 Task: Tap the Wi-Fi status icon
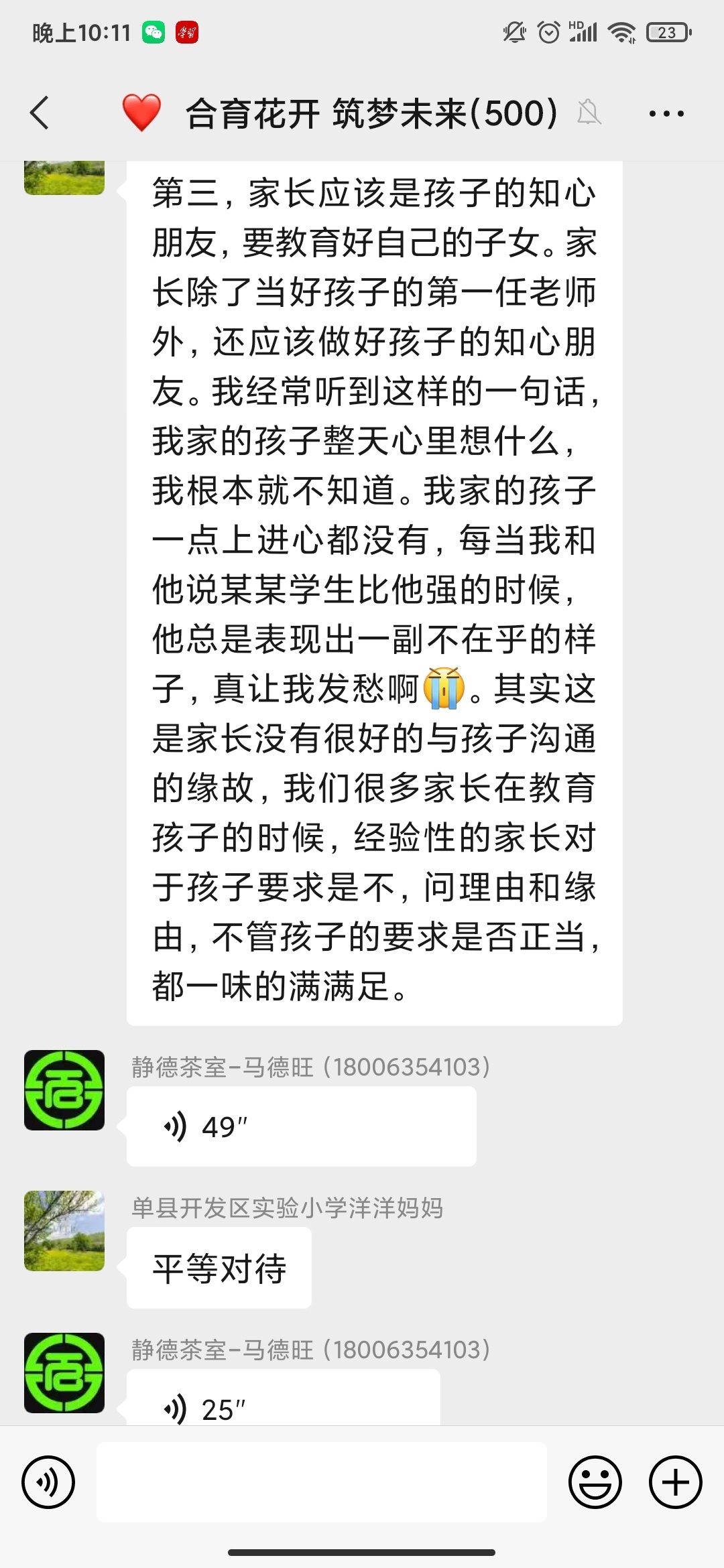[625, 31]
